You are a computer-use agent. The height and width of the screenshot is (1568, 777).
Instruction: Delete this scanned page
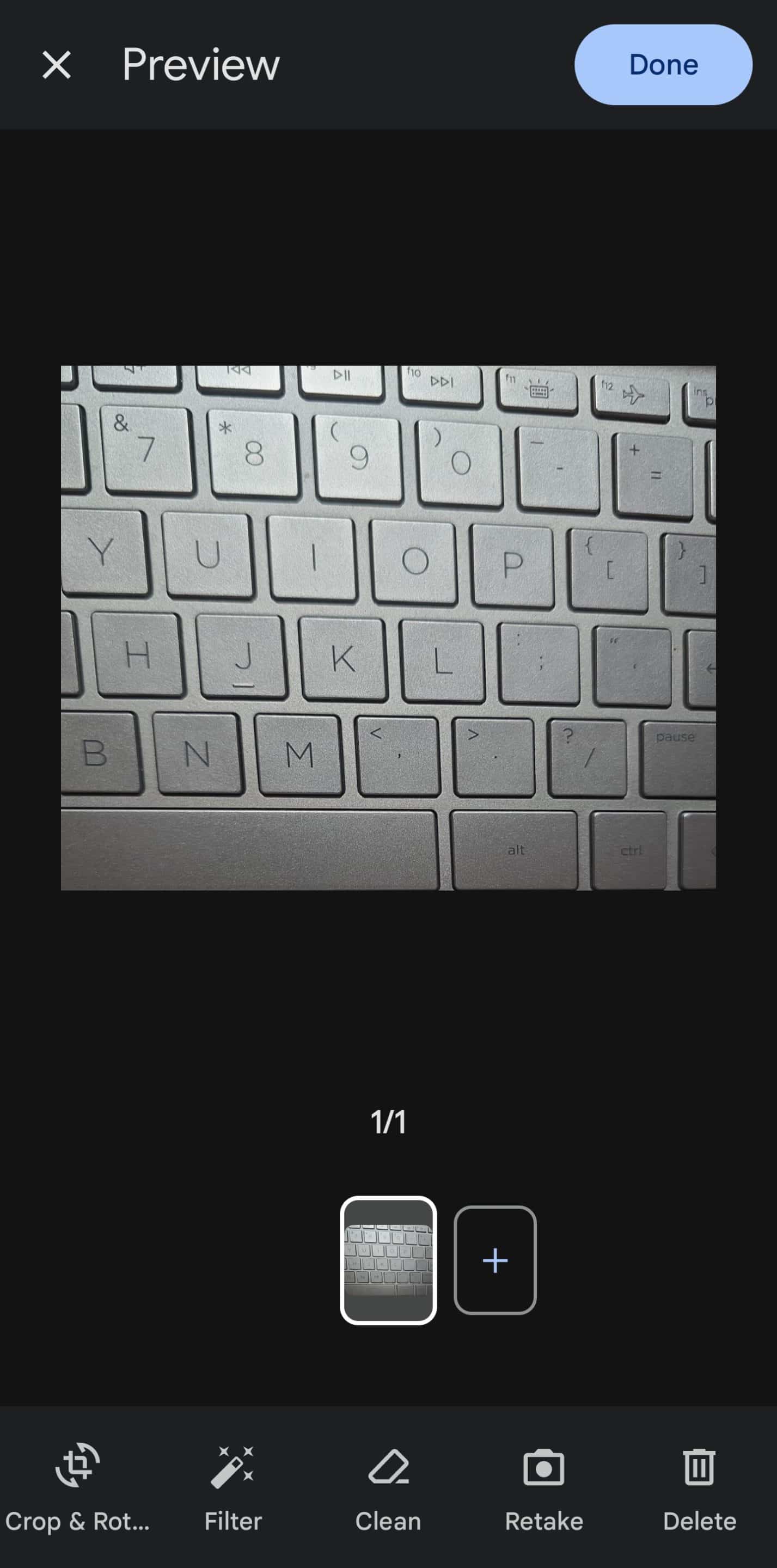coord(699,1487)
